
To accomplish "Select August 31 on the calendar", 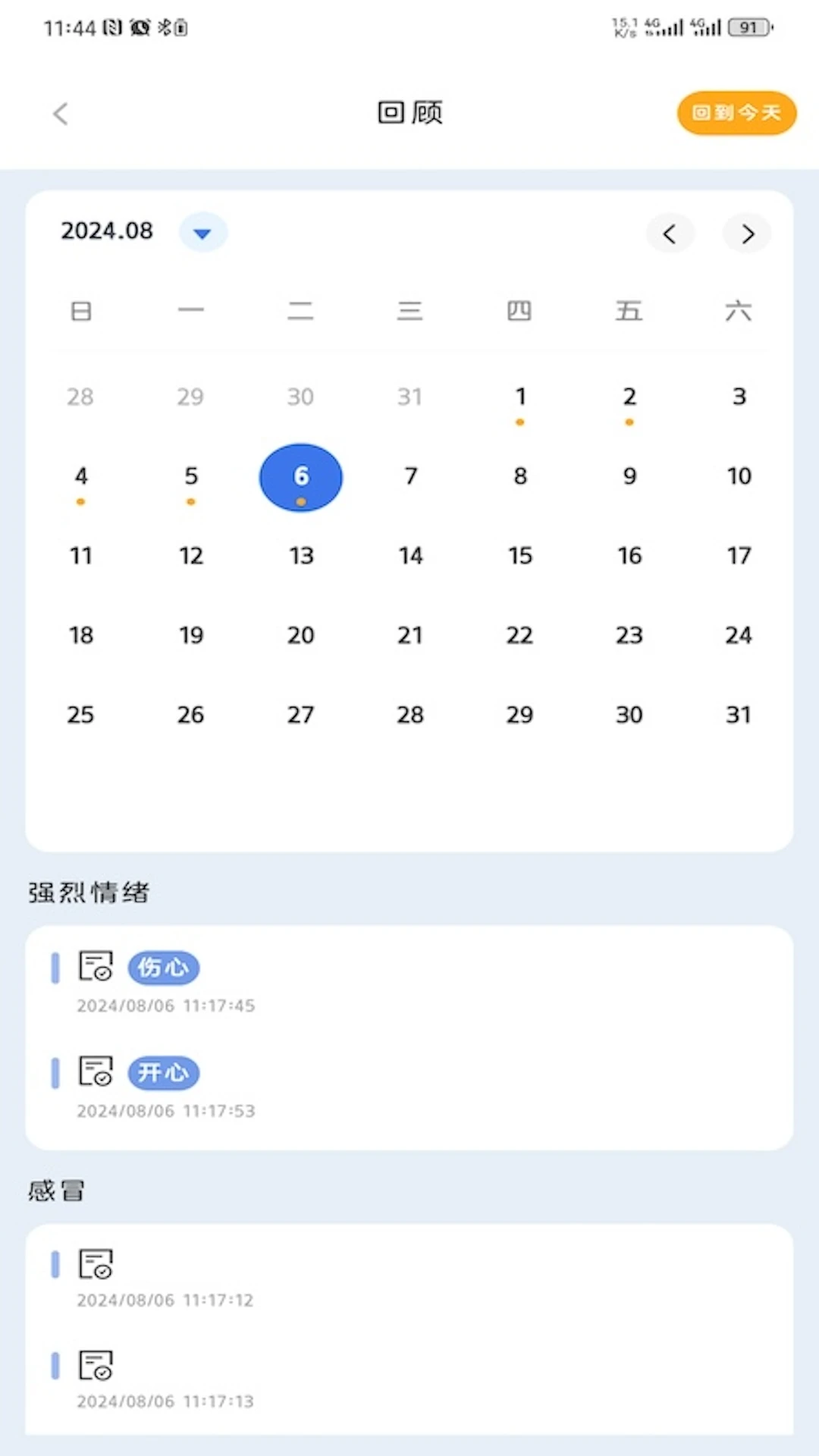I will (739, 714).
